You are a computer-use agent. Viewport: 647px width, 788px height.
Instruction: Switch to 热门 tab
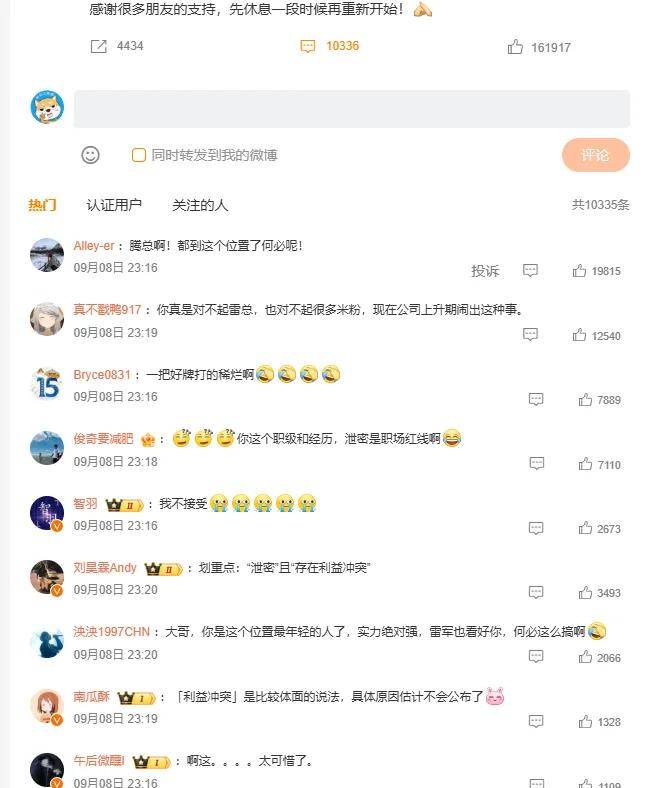click(42, 205)
